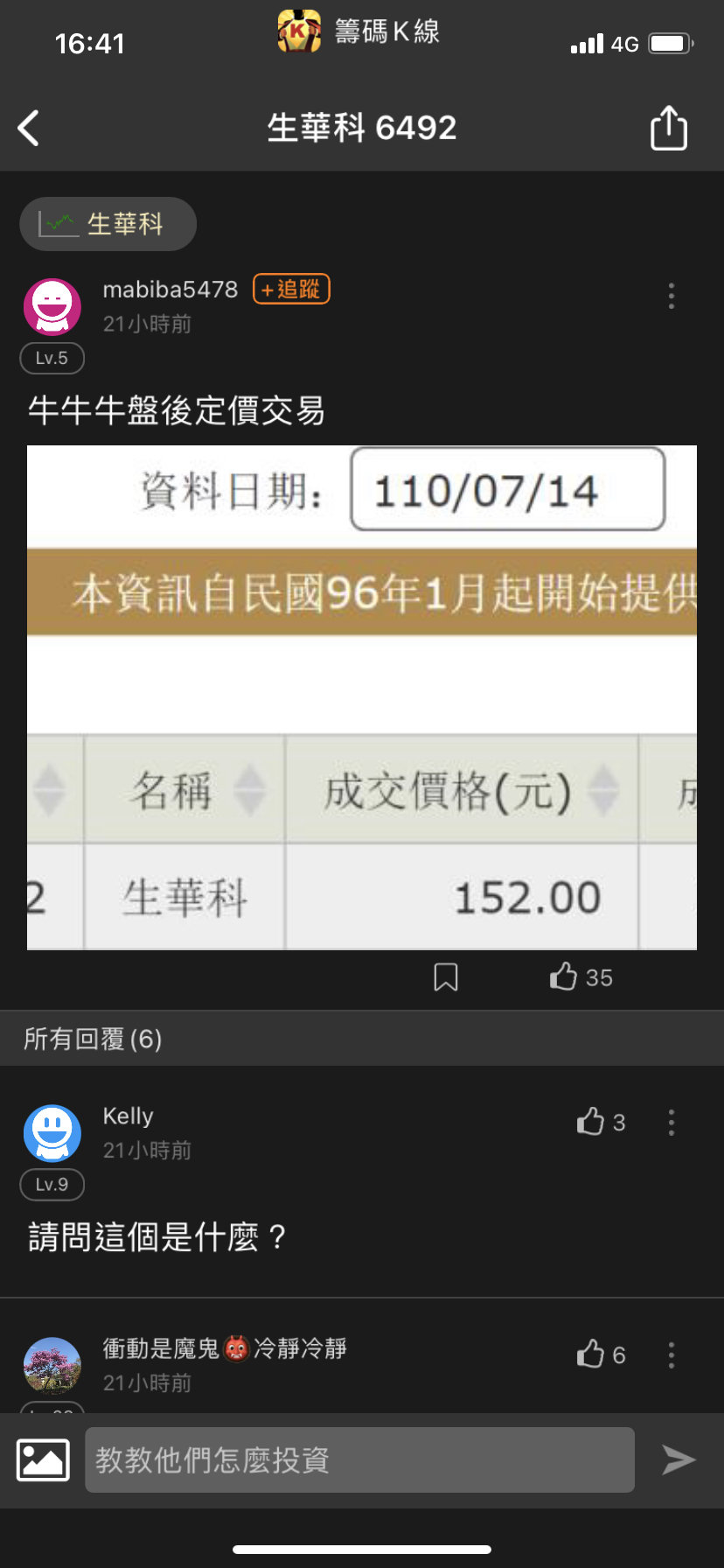Send the reply with the arrow icon

pyautogui.click(x=679, y=1459)
